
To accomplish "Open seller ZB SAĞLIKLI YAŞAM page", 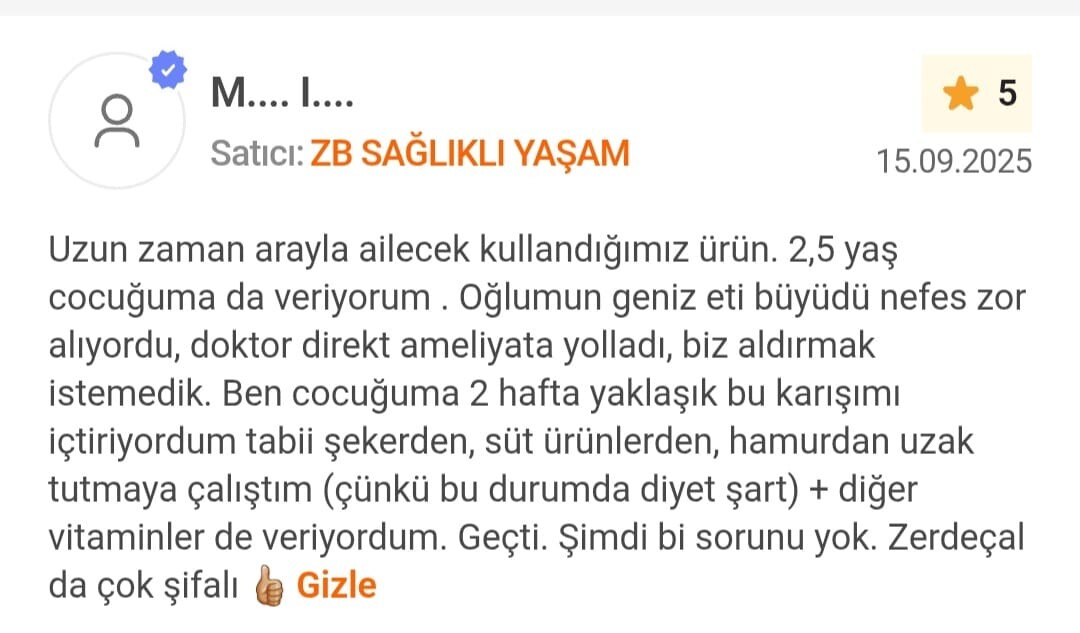I will point(469,154).
